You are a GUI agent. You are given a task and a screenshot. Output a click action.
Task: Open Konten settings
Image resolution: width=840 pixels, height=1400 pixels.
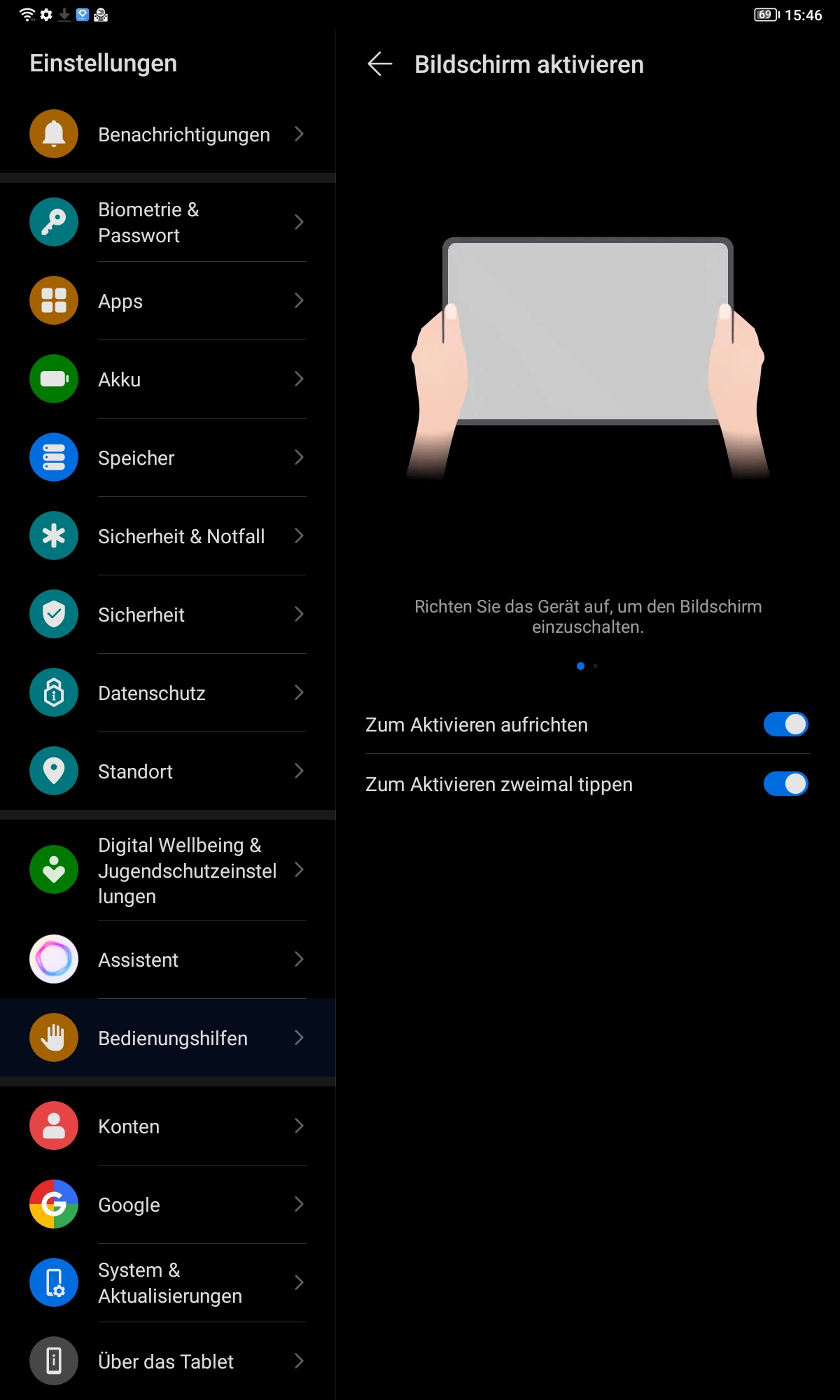click(x=168, y=1126)
